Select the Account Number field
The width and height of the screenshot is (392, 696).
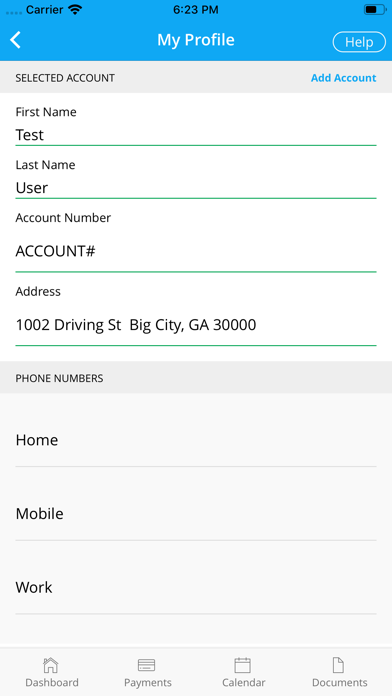point(196,251)
